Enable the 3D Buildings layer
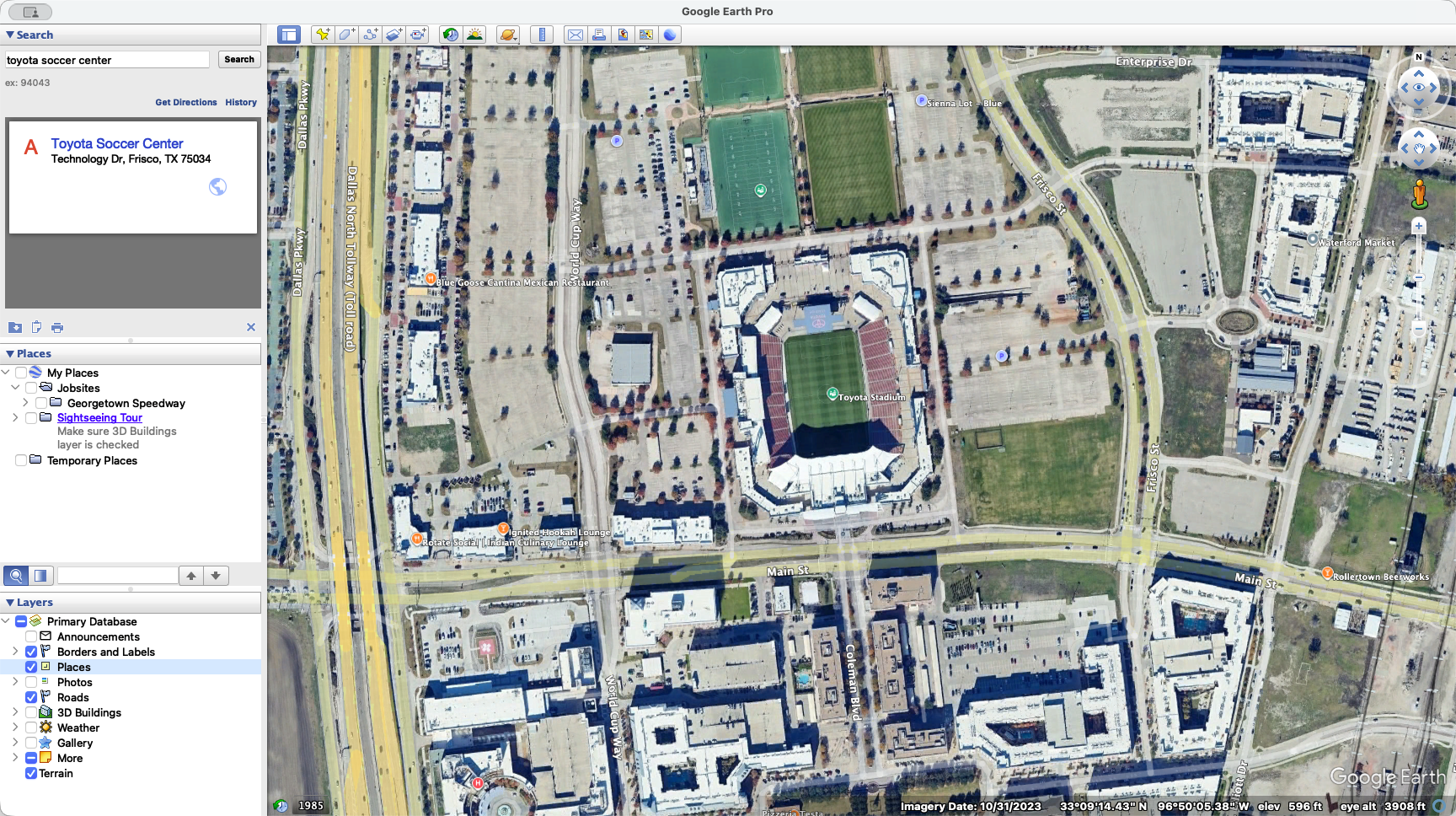 point(31,712)
